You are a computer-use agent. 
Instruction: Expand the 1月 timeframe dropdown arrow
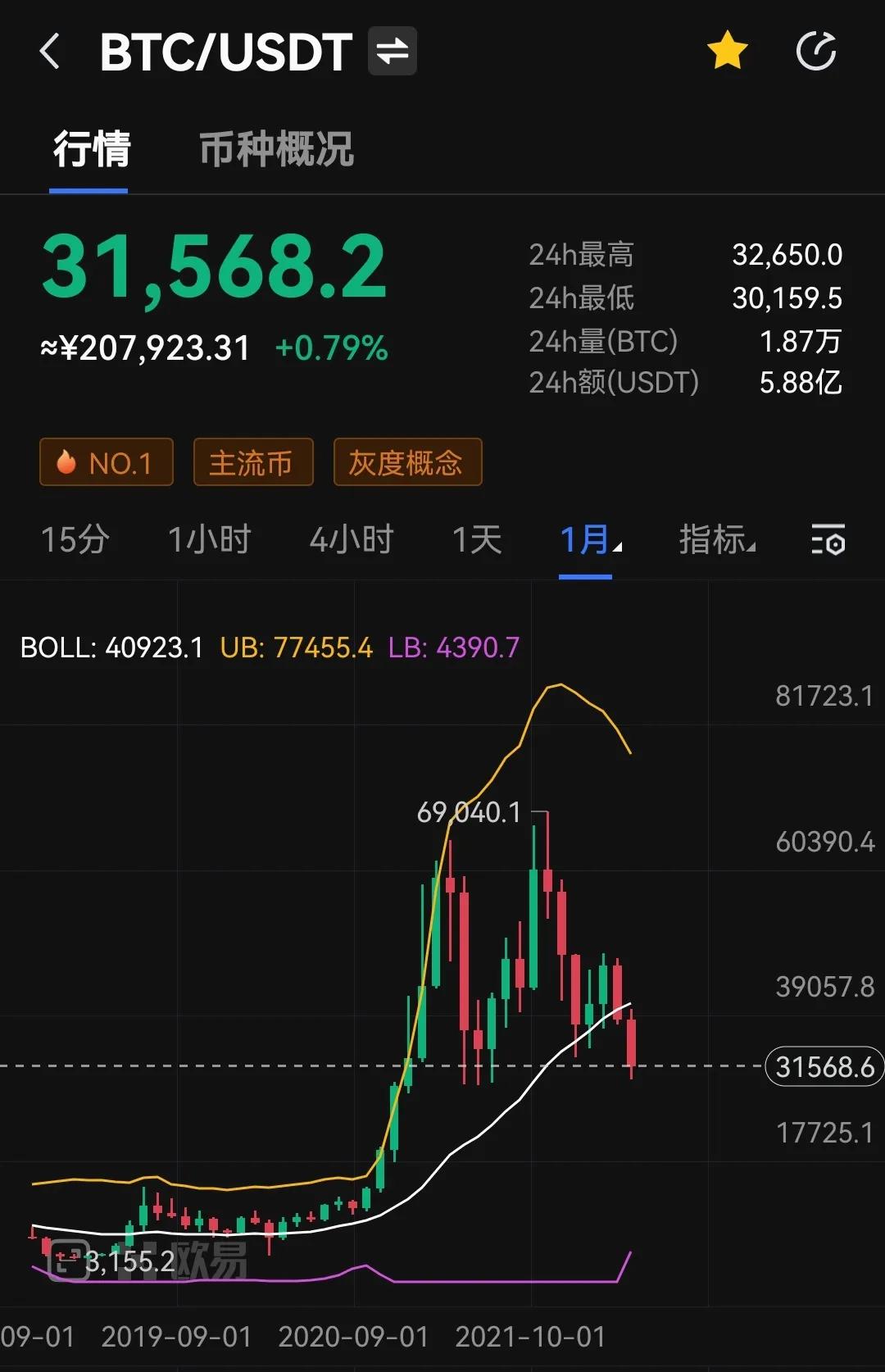[x=619, y=547]
